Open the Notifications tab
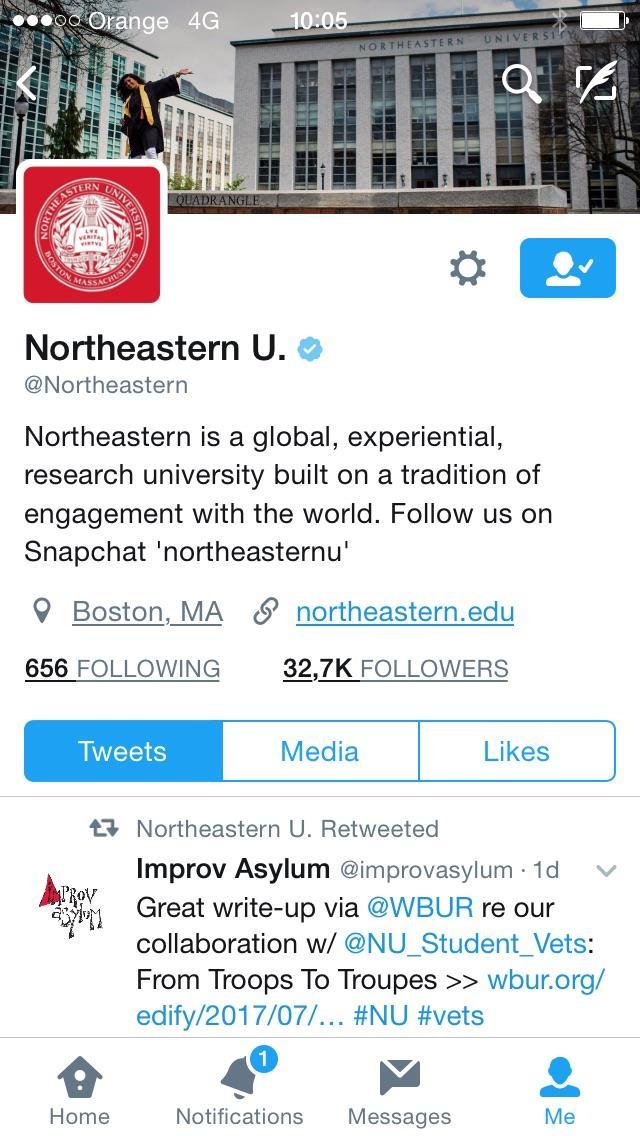The width and height of the screenshot is (640, 1136). (239, 1090)
